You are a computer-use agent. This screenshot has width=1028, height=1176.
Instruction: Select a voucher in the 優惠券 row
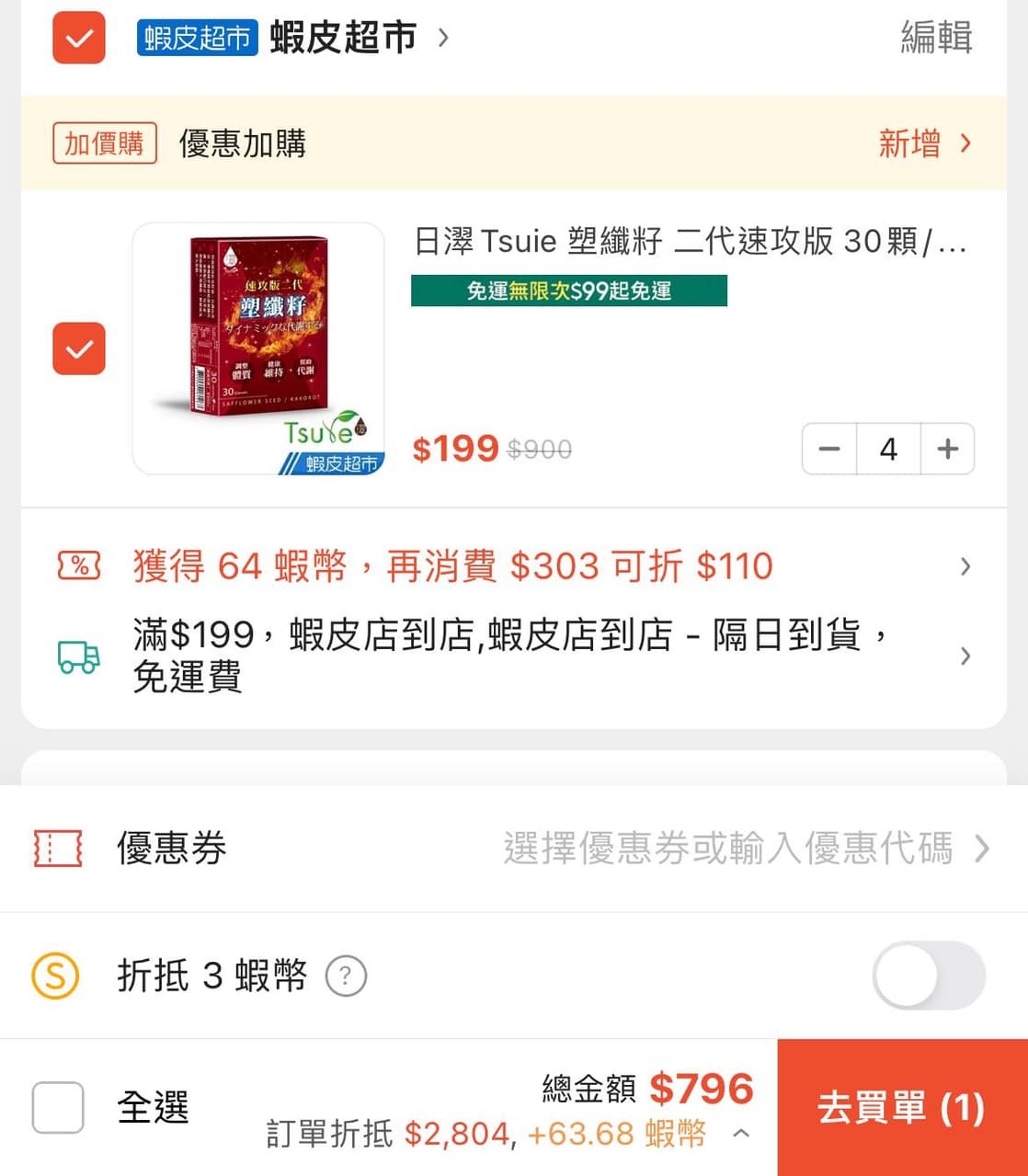pyautogui.click(x=745, y=849)
